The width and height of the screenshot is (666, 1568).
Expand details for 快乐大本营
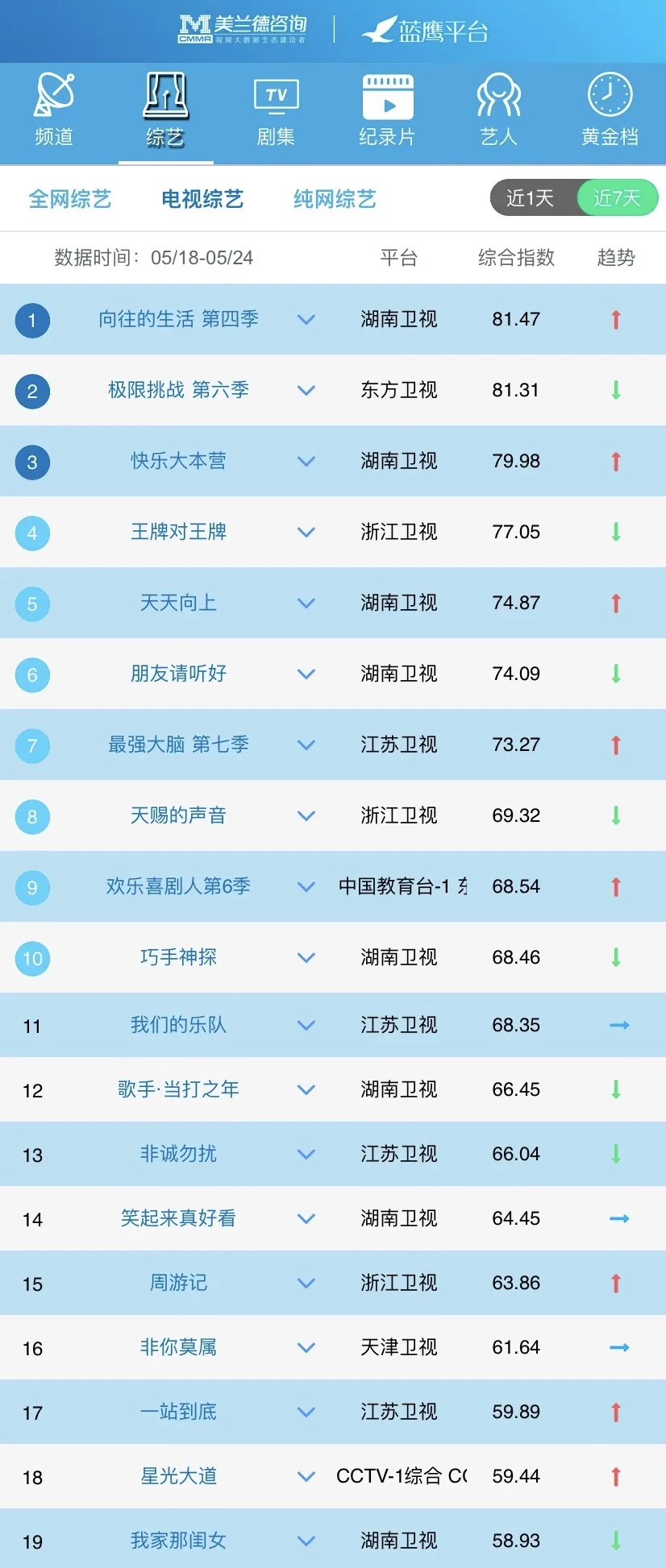pos(306,462)
